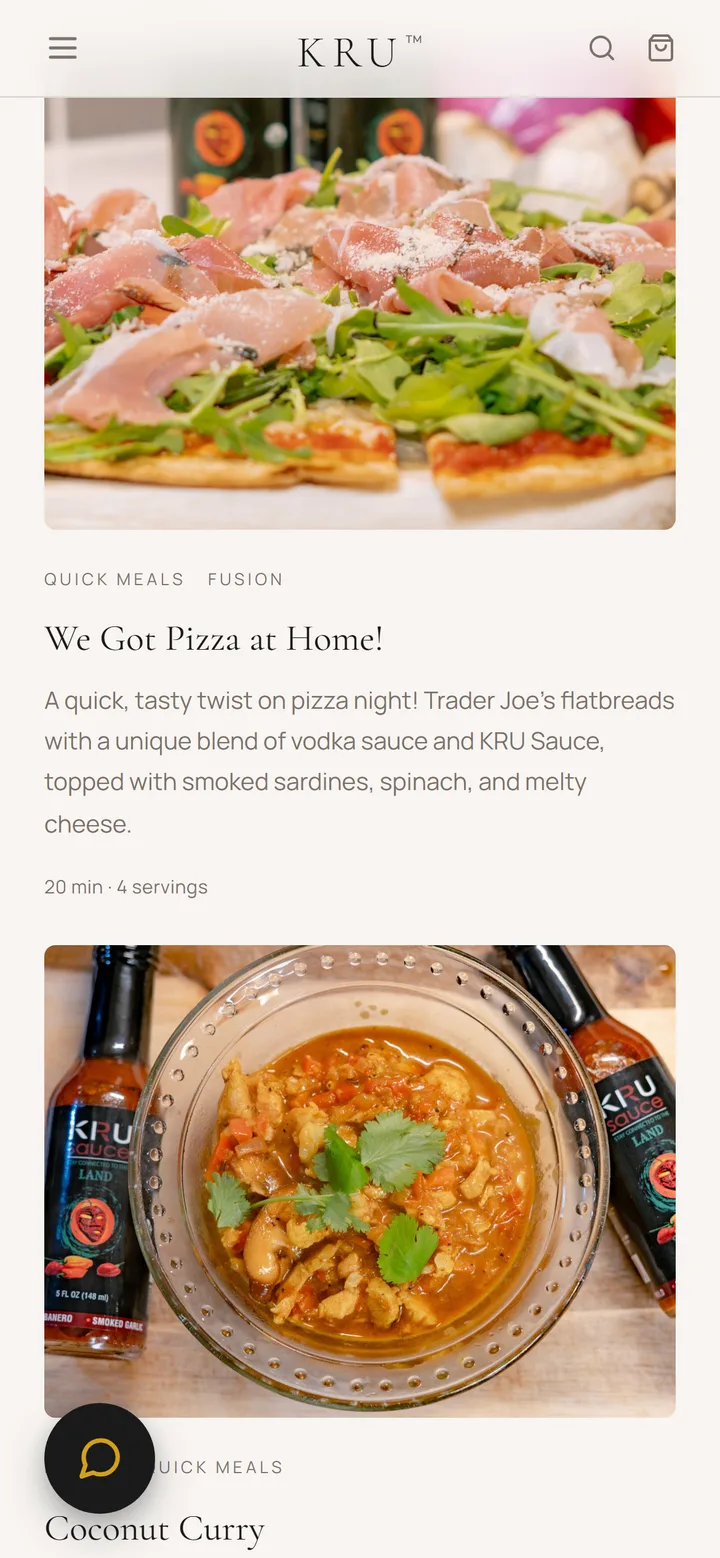
Task: Open the shopping cart
Action: click(661, 48)
